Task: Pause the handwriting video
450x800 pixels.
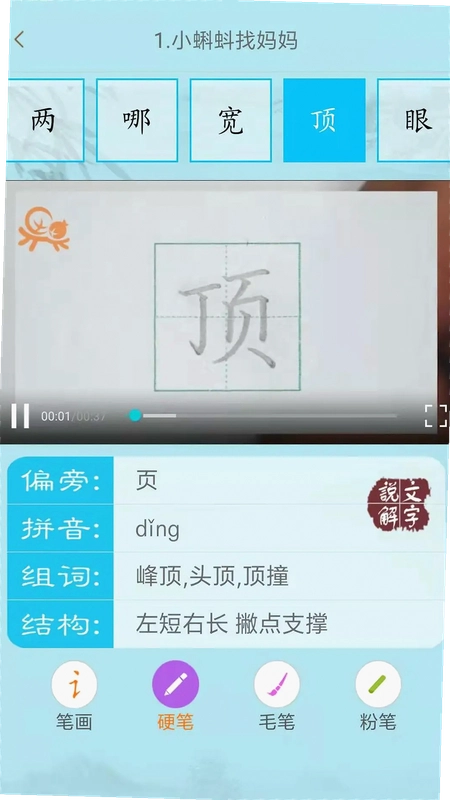Action: tap(20, 416)
